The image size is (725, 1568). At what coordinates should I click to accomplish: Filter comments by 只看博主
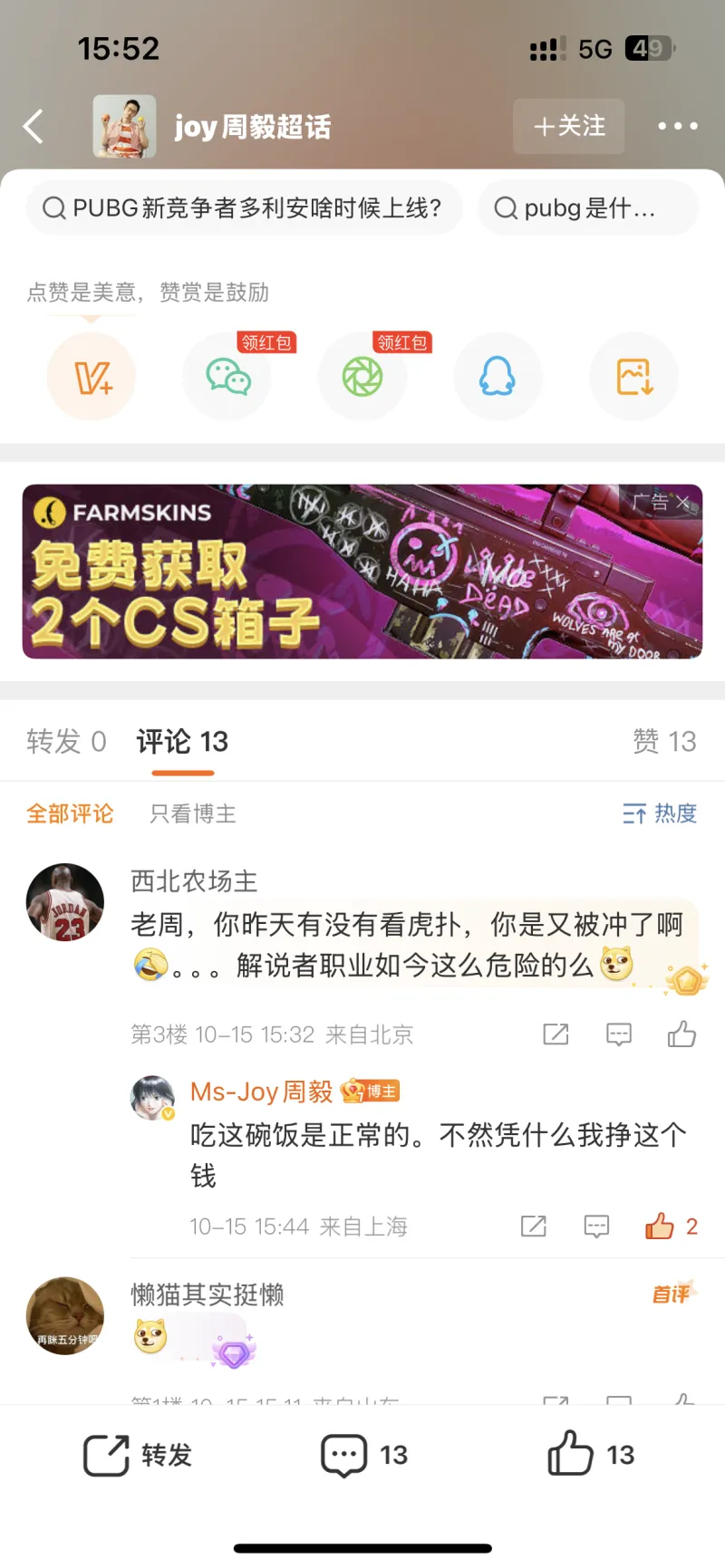click(192, 813)
